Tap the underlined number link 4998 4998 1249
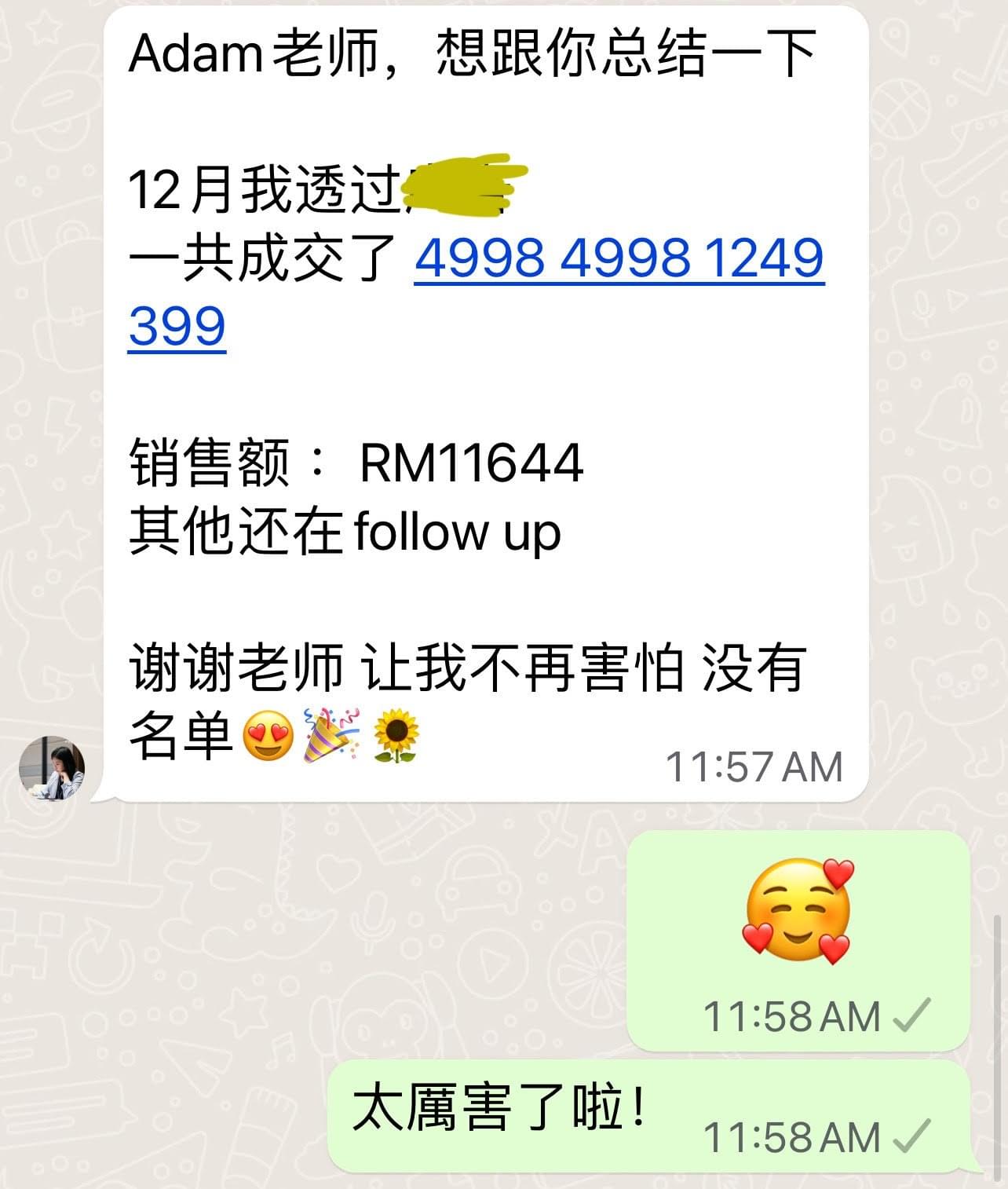This screenshot has width=1008, height=1189. point(619,258)
